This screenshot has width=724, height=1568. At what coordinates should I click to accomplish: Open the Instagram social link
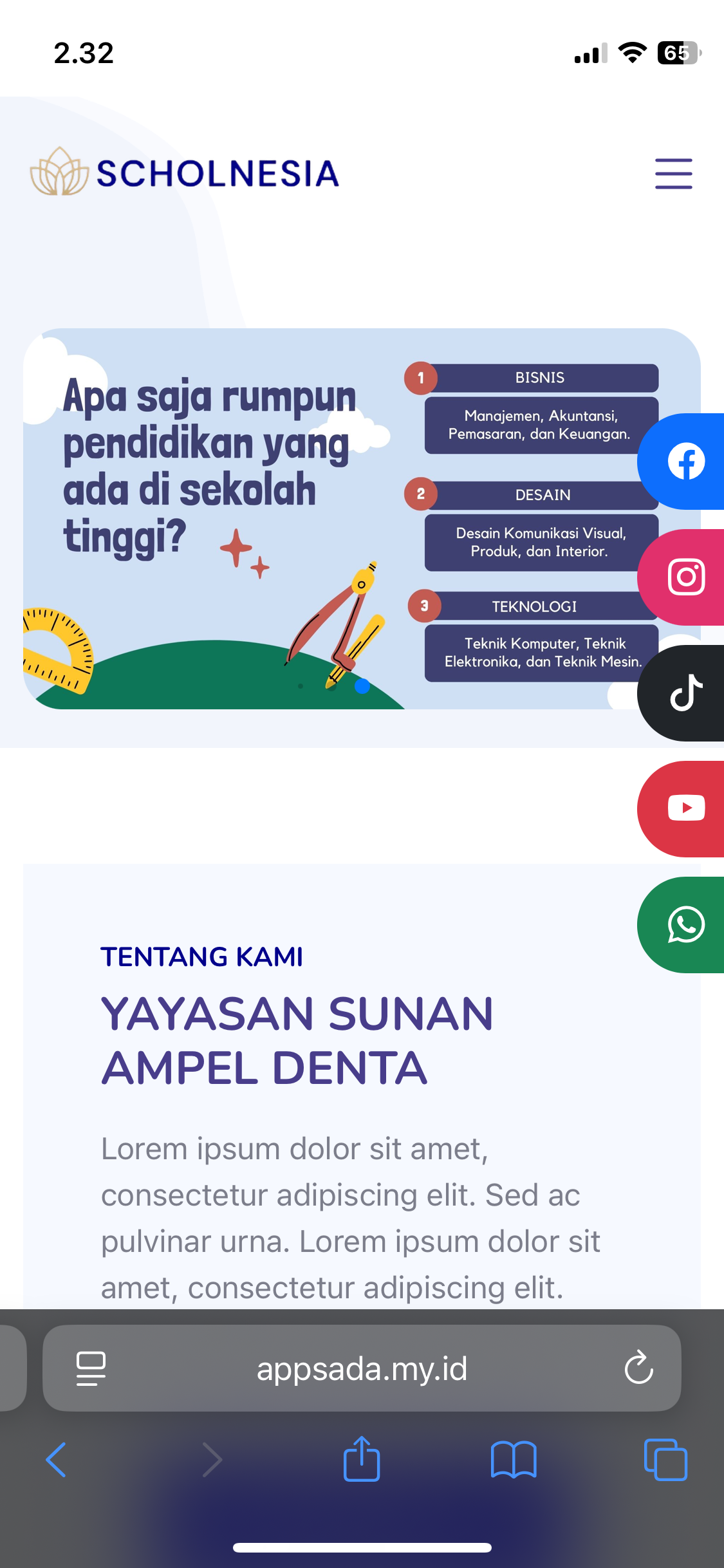[685, 577]
